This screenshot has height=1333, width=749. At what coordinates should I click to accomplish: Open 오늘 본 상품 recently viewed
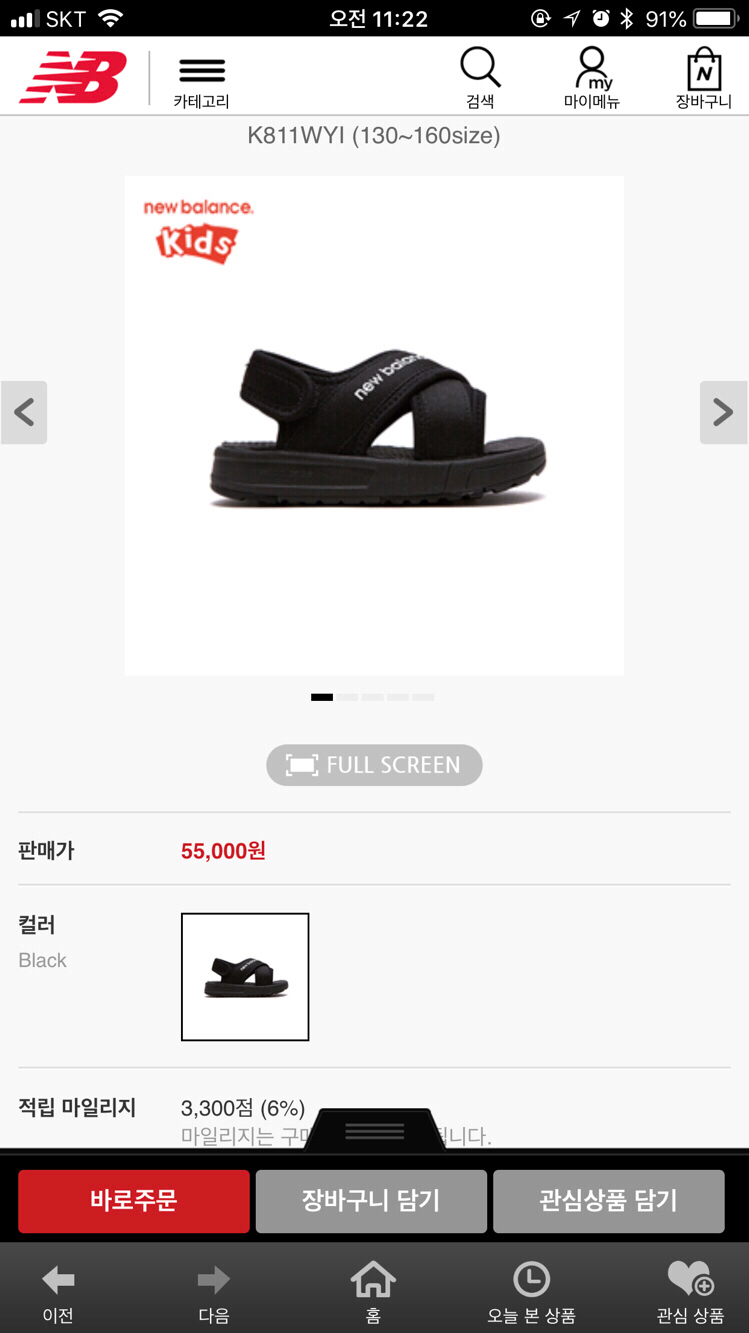[x=532, y=1285]
